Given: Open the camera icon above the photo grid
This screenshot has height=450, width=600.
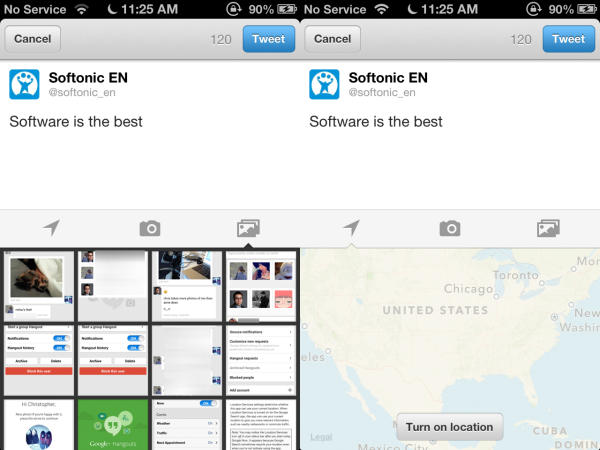Looking at the screenshot, I should 150,228.
